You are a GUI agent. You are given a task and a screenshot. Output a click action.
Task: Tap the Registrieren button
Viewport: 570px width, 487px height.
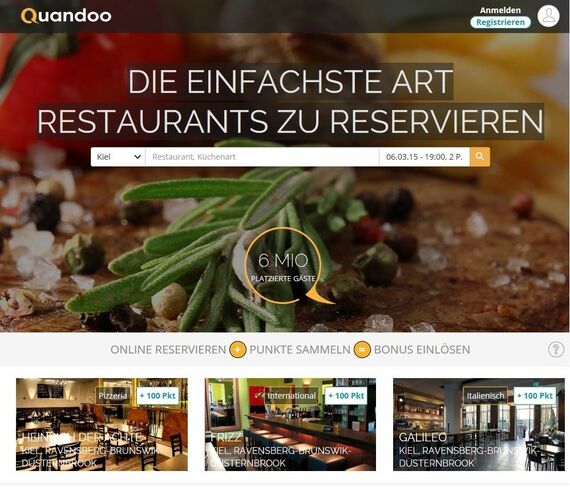pos(500,22)
